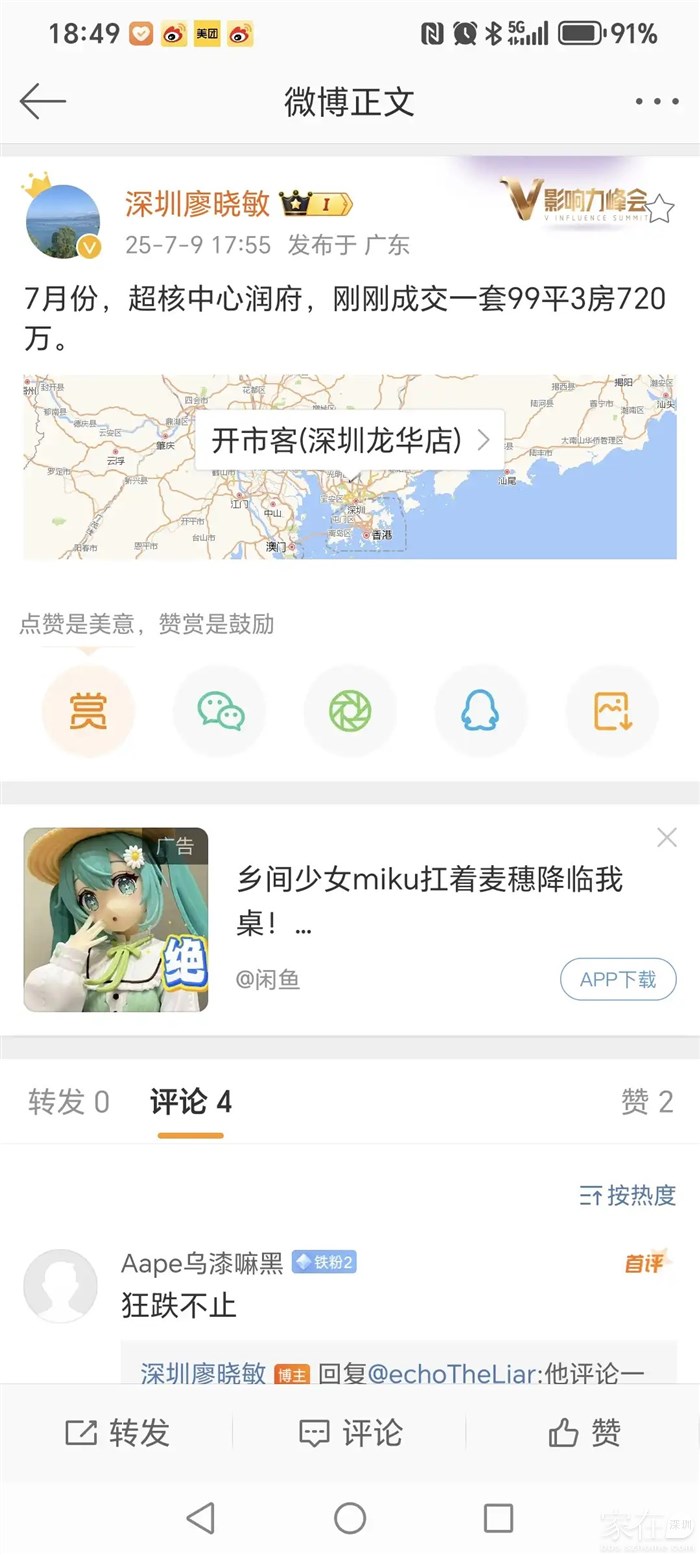Open the location 开市客(深圳龙华店)
The image size is (700, 1555).
[x=349, y=440]
